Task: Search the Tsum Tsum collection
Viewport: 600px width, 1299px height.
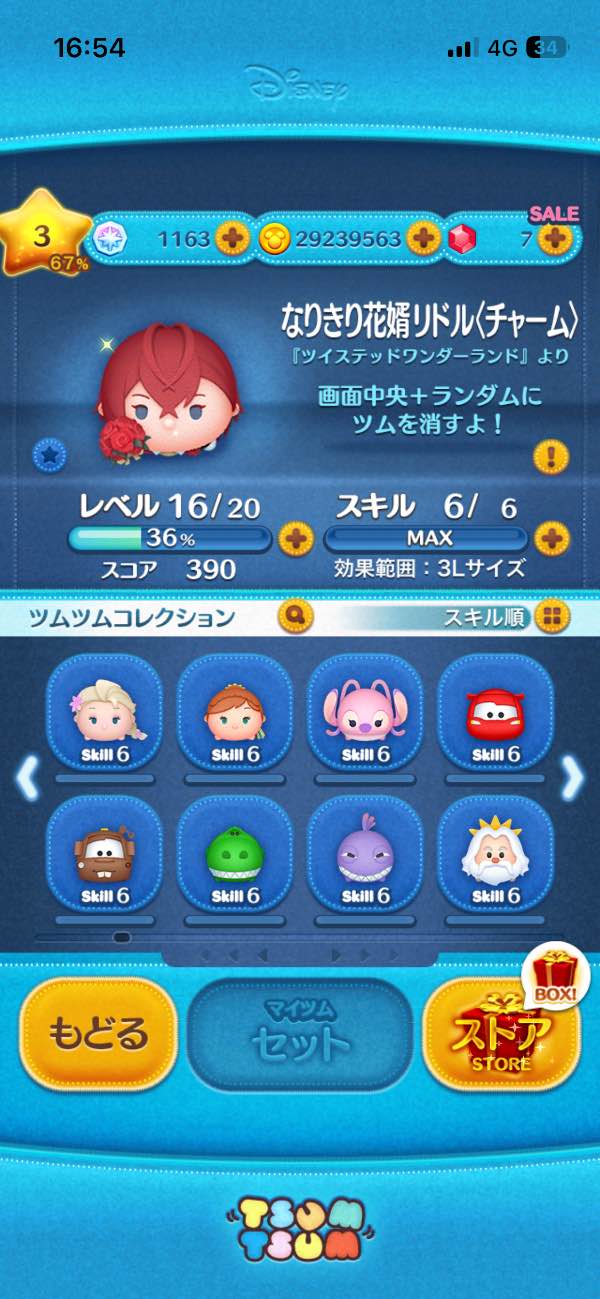Action: point(295,615)
